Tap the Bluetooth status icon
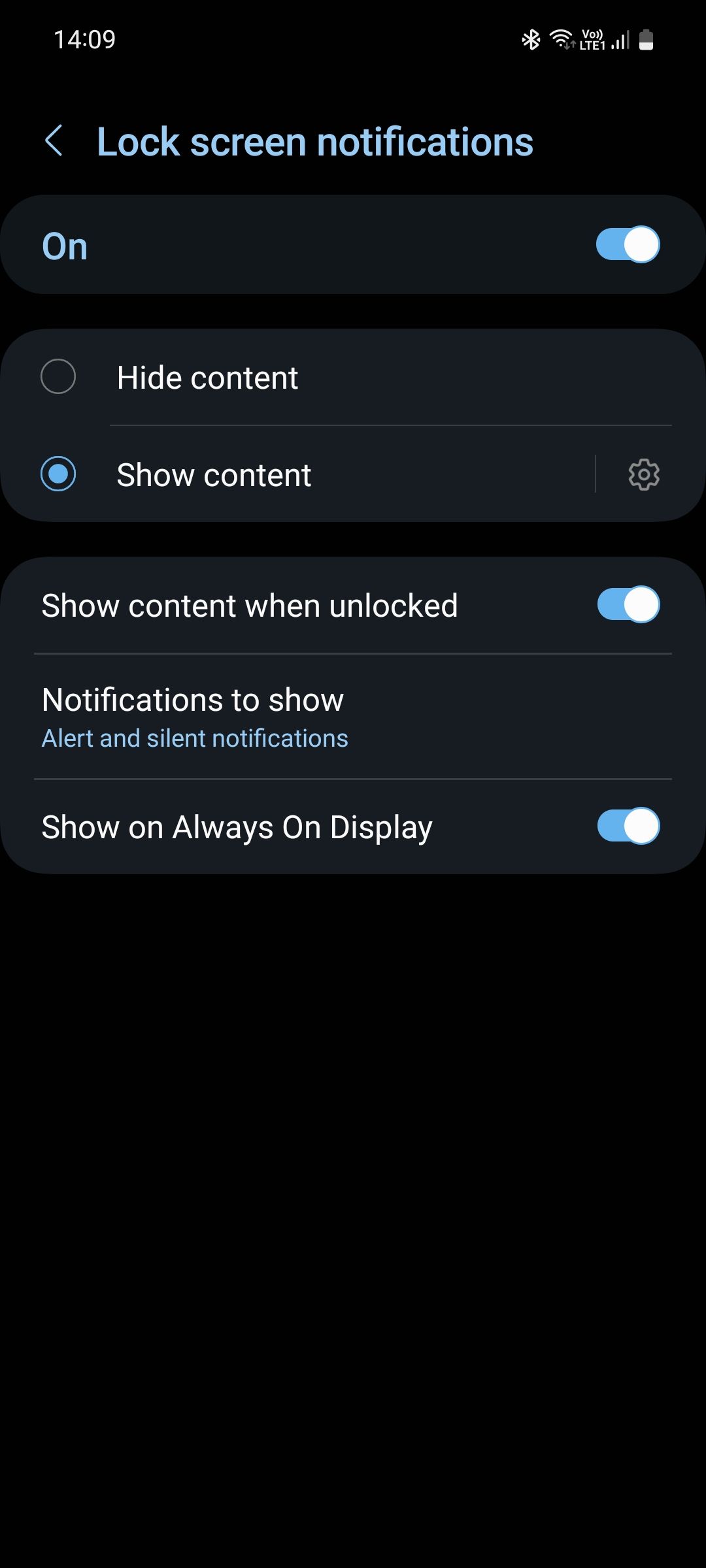706x1568 pixels. pos(530,40)
